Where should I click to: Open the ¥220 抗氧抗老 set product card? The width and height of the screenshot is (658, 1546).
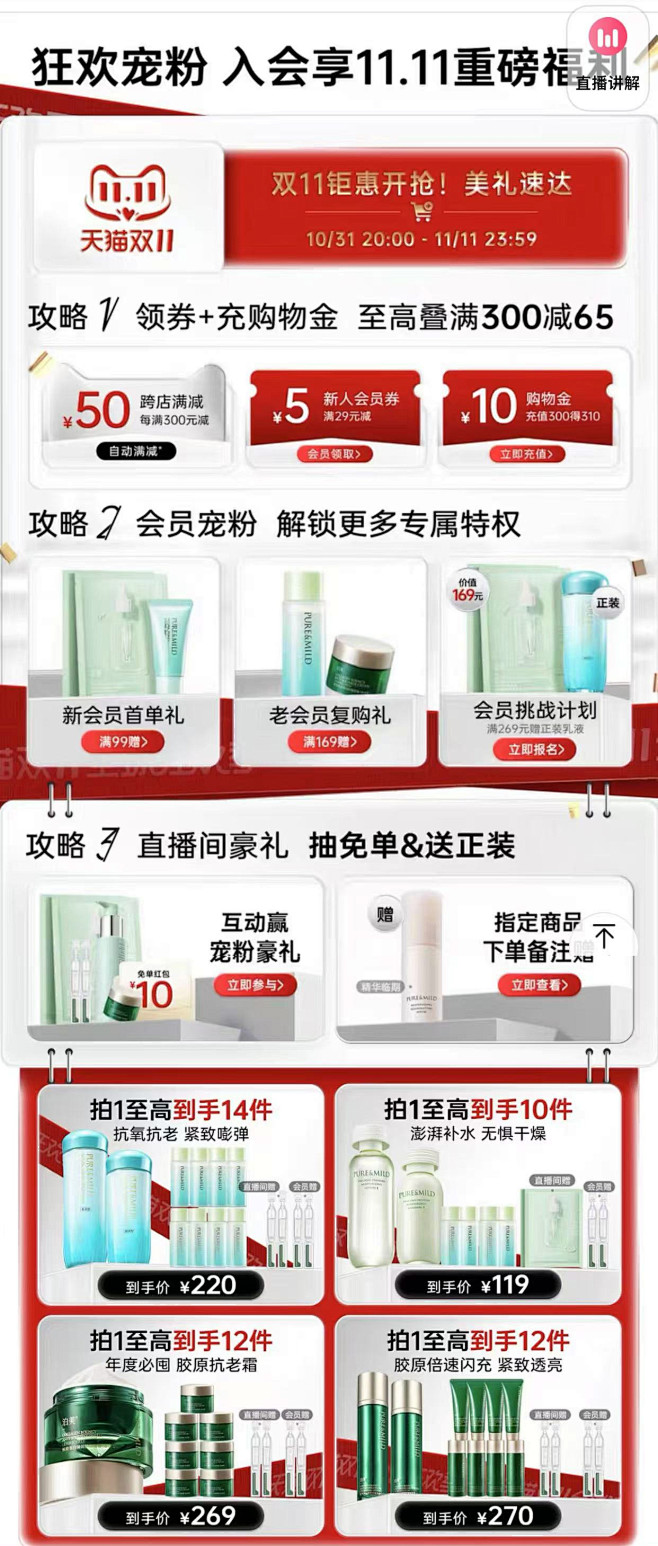[180, 1195]
